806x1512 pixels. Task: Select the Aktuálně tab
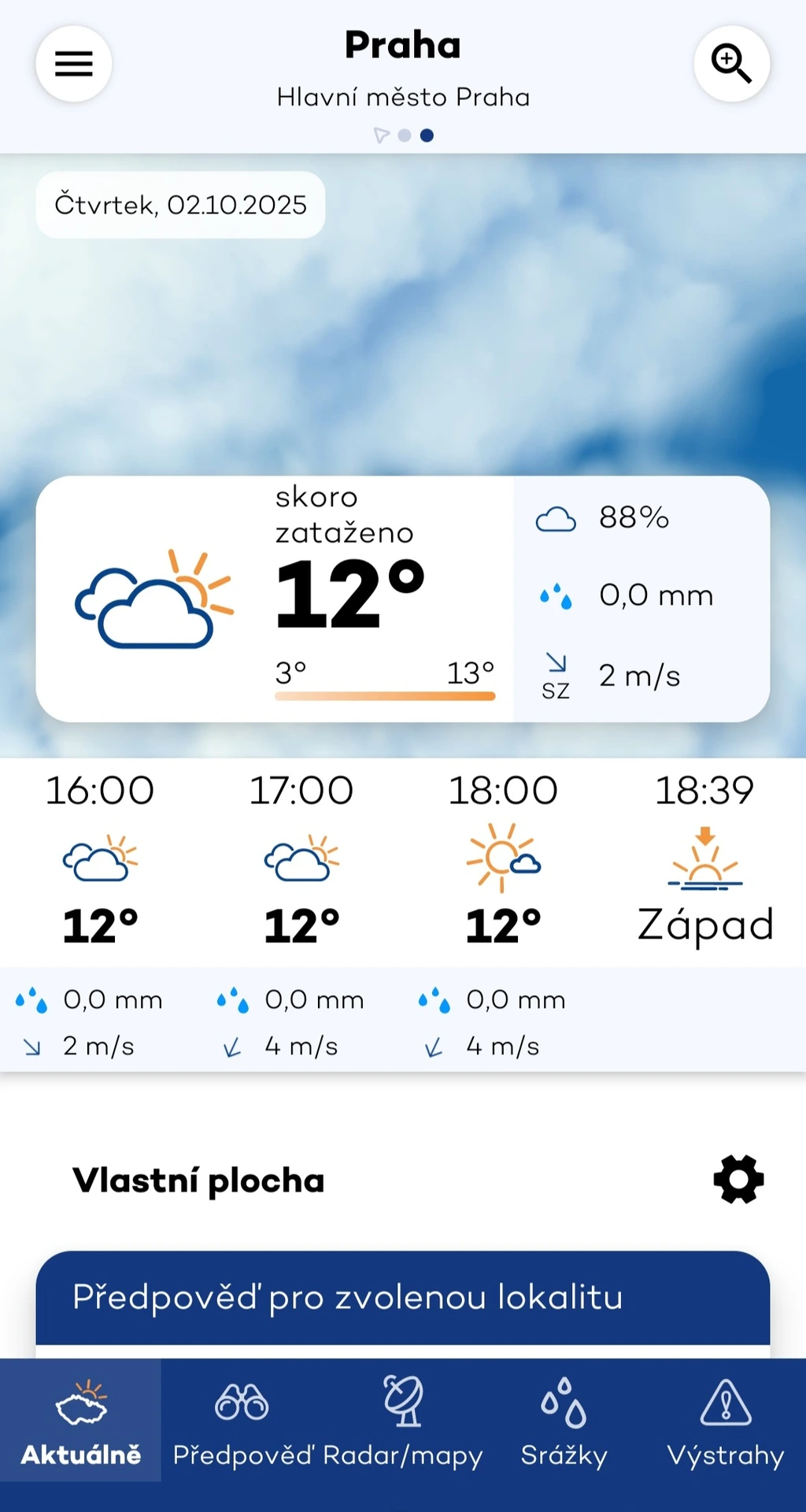80,1423
